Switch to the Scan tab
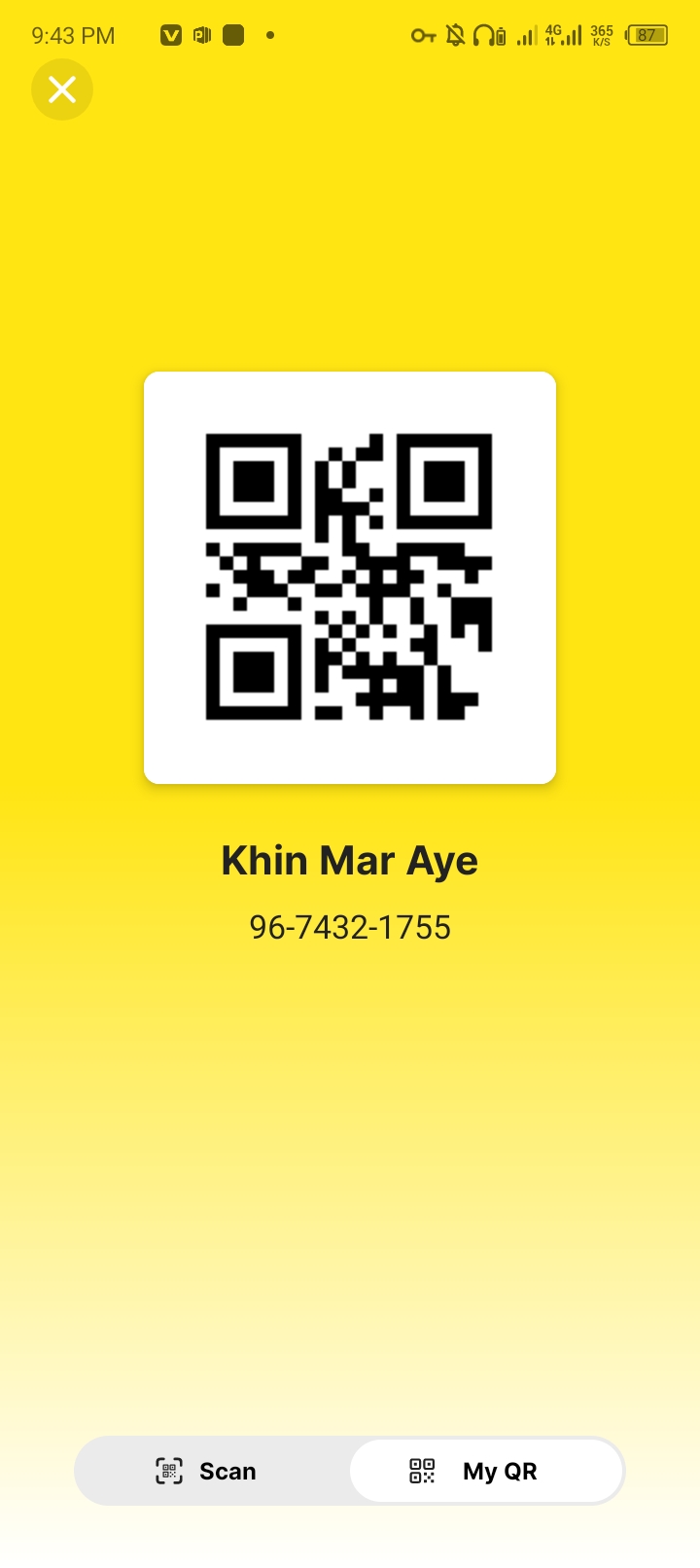Viewport: 700px width, 1568px height. [207, 1471]
